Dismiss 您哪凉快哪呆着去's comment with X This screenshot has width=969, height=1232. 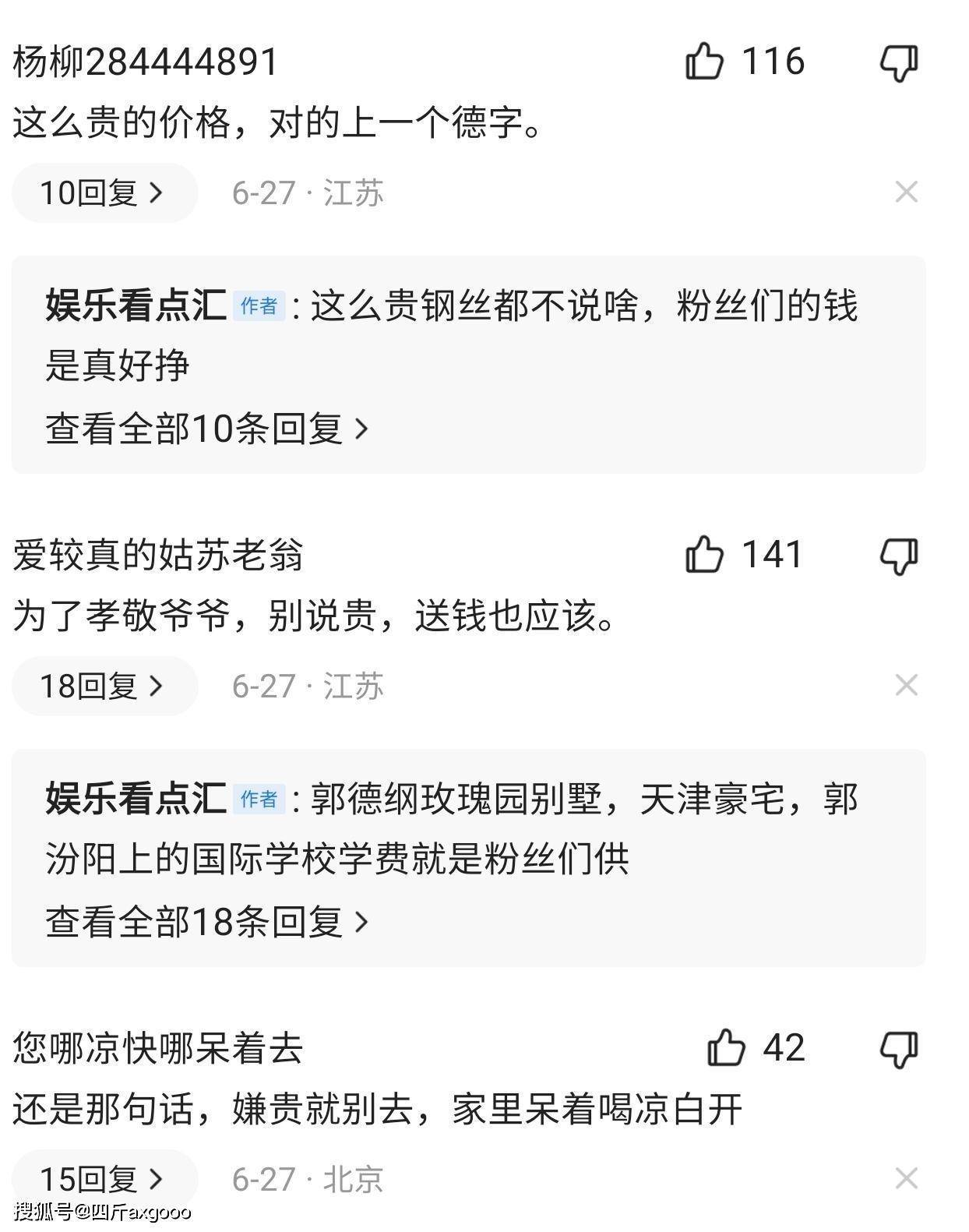tap(906, 1178)
